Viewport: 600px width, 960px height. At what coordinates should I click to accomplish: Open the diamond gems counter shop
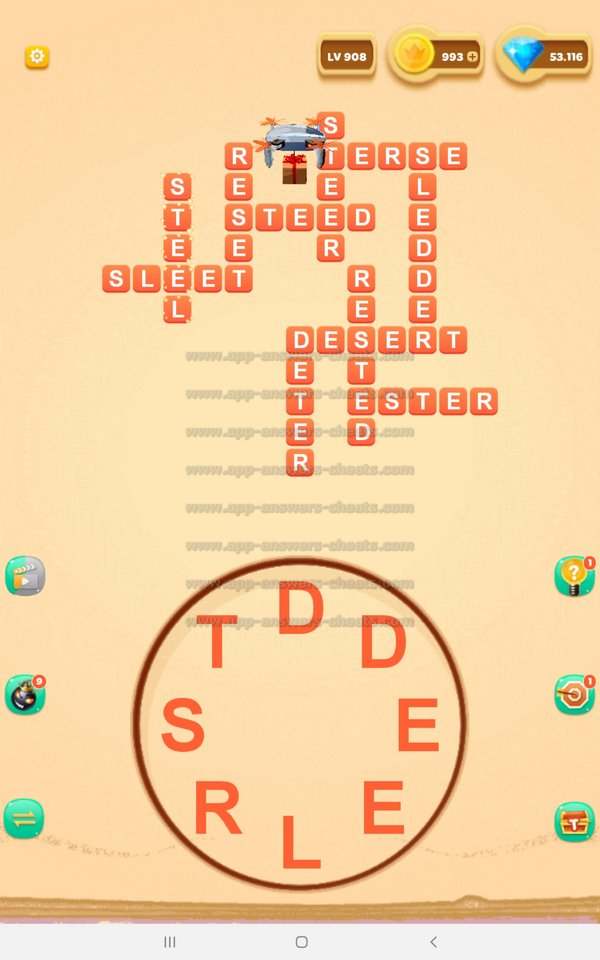point(543,56)
